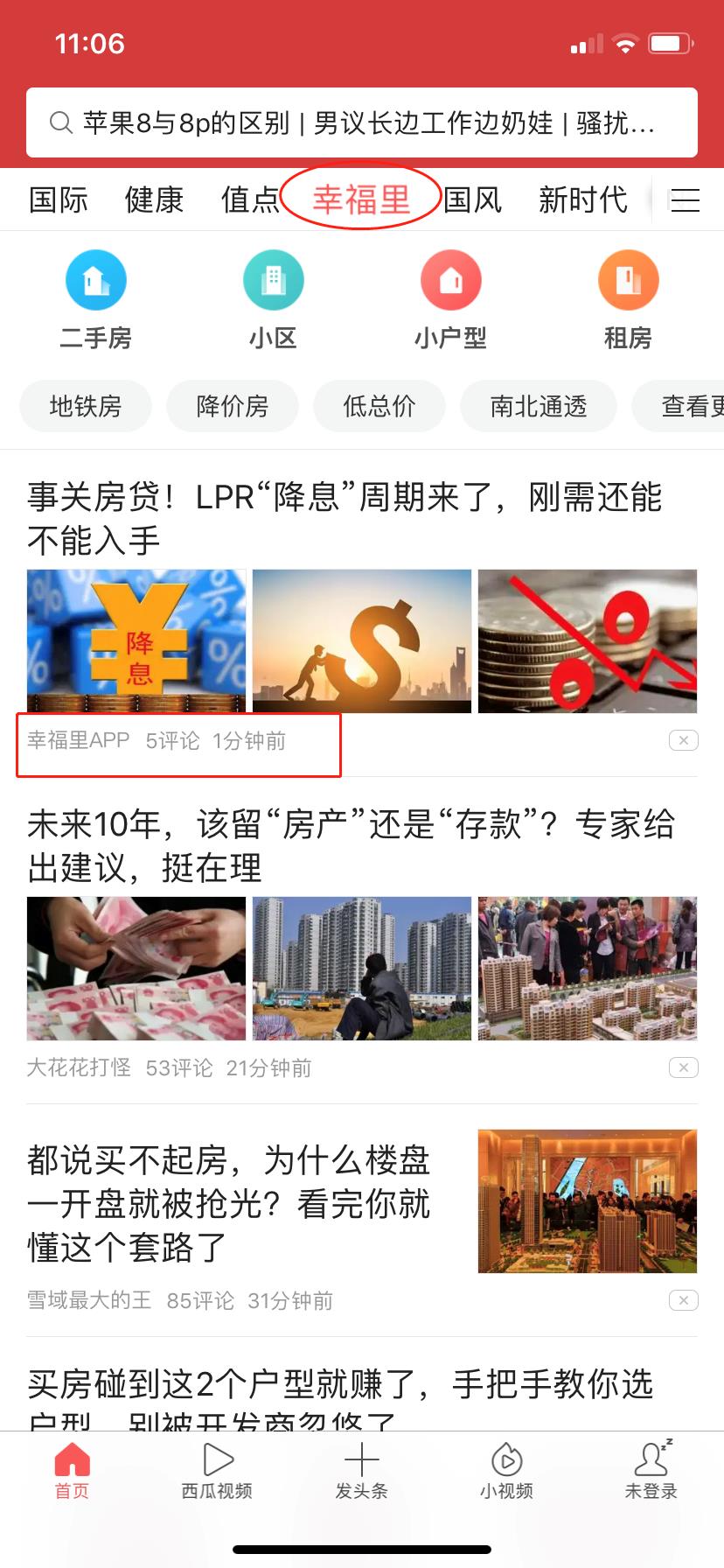Open article 都说买不起房，为什么楼盘一开盘就被抢光

(229, 1202)
